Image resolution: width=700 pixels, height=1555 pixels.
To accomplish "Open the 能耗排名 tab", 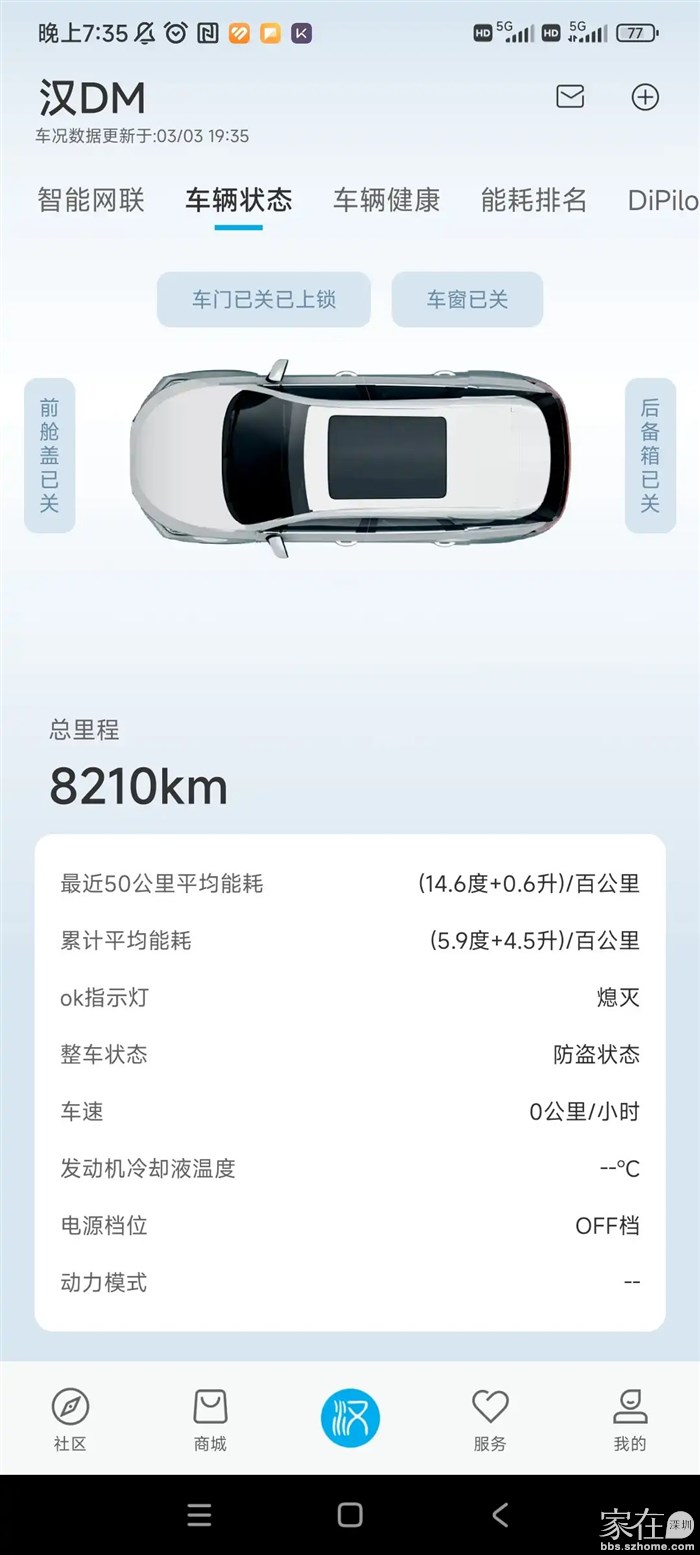I will pos(533,200).
